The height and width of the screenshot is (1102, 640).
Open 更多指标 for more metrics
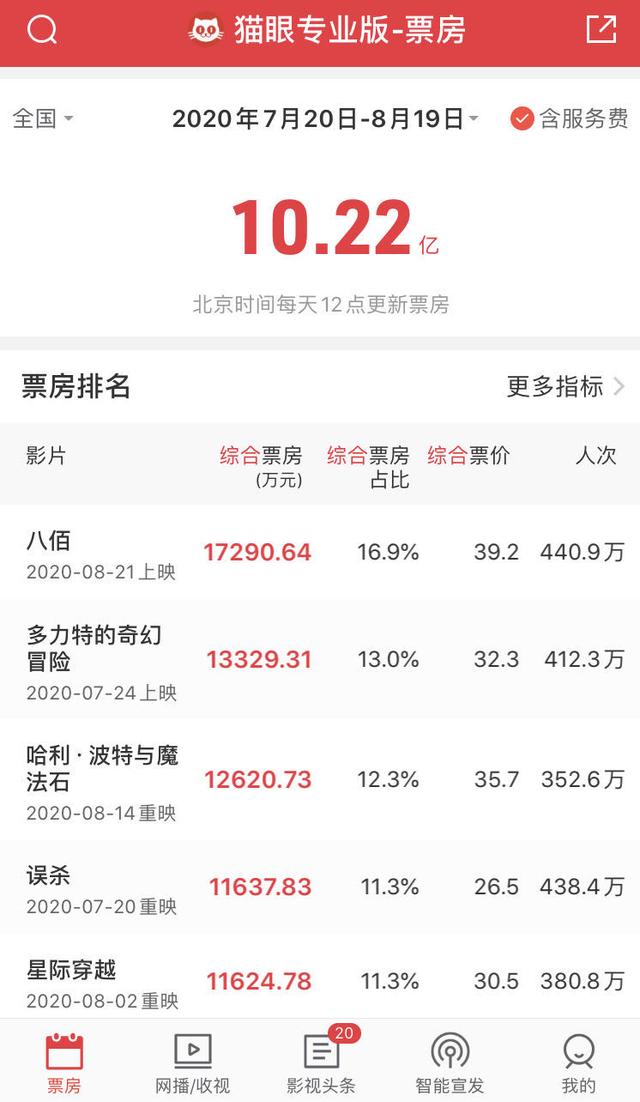click(565, 387)
